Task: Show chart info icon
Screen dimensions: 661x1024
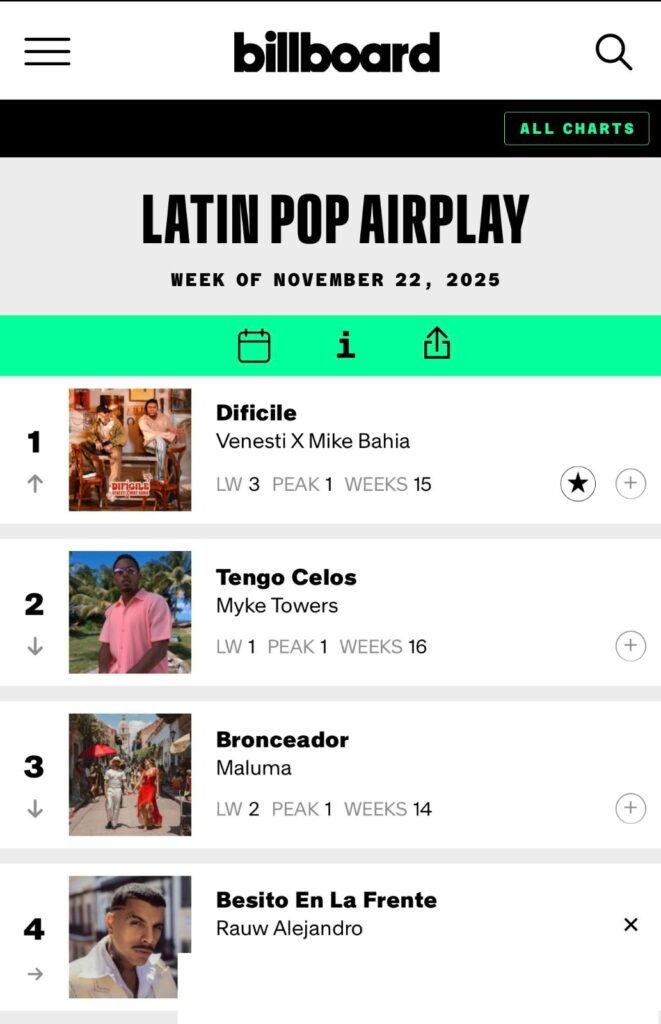Action: tap(346, 345)
